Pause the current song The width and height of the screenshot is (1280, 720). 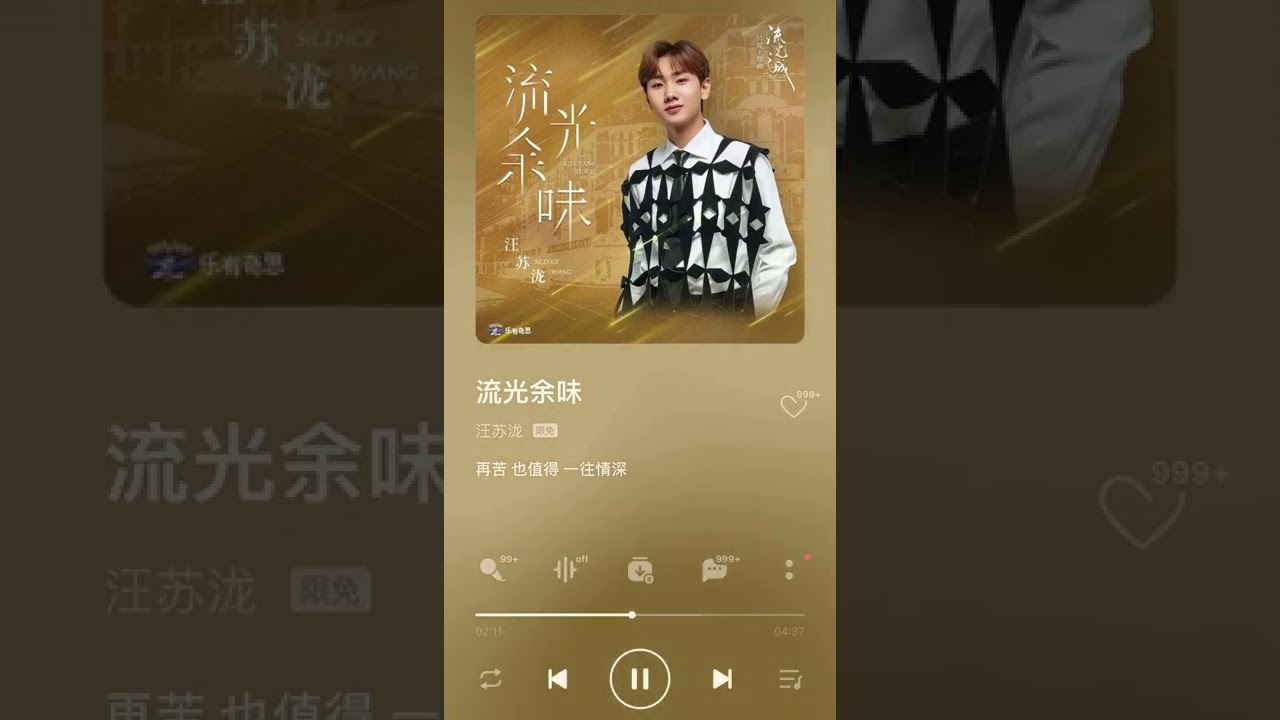pos(639,679)
